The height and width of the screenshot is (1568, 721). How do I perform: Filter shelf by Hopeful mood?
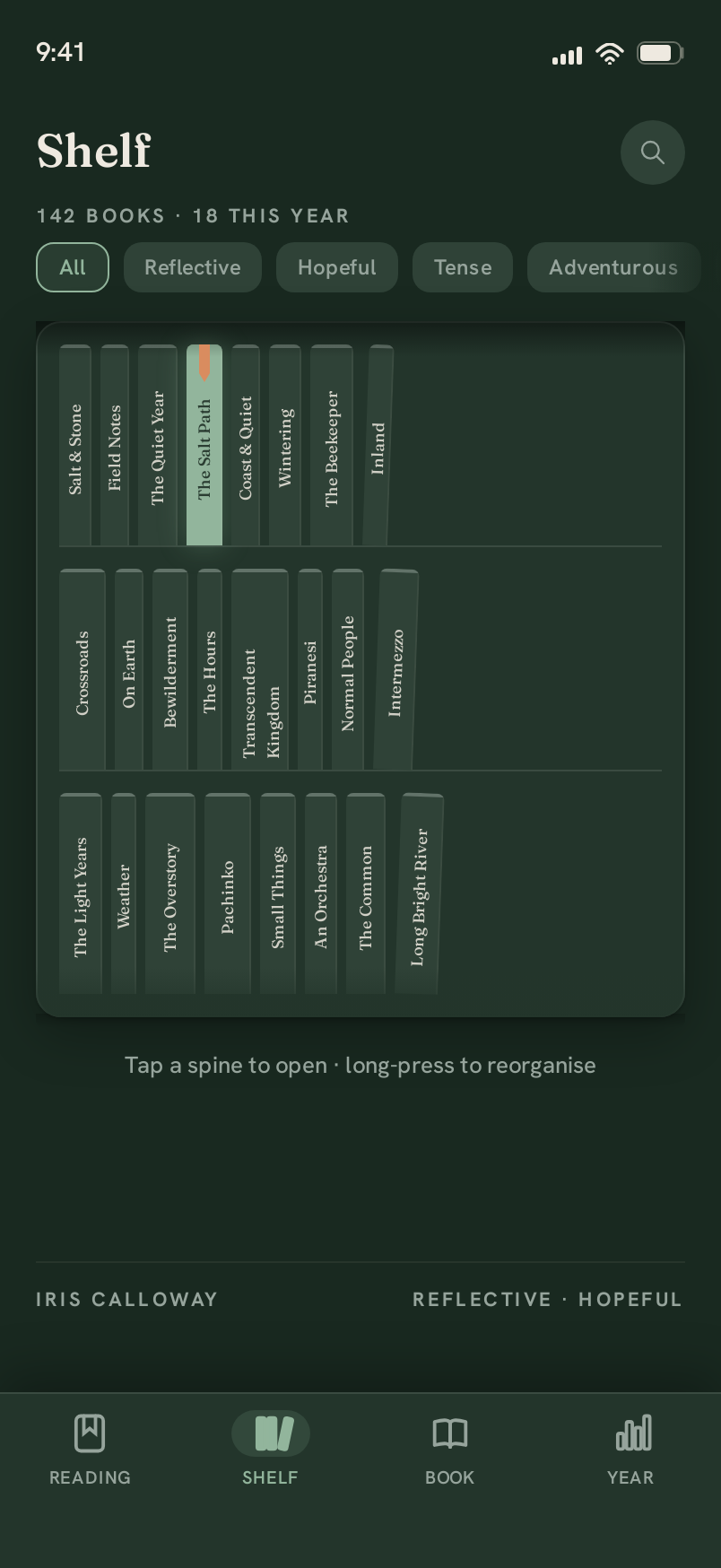click(x=337, y=267)
